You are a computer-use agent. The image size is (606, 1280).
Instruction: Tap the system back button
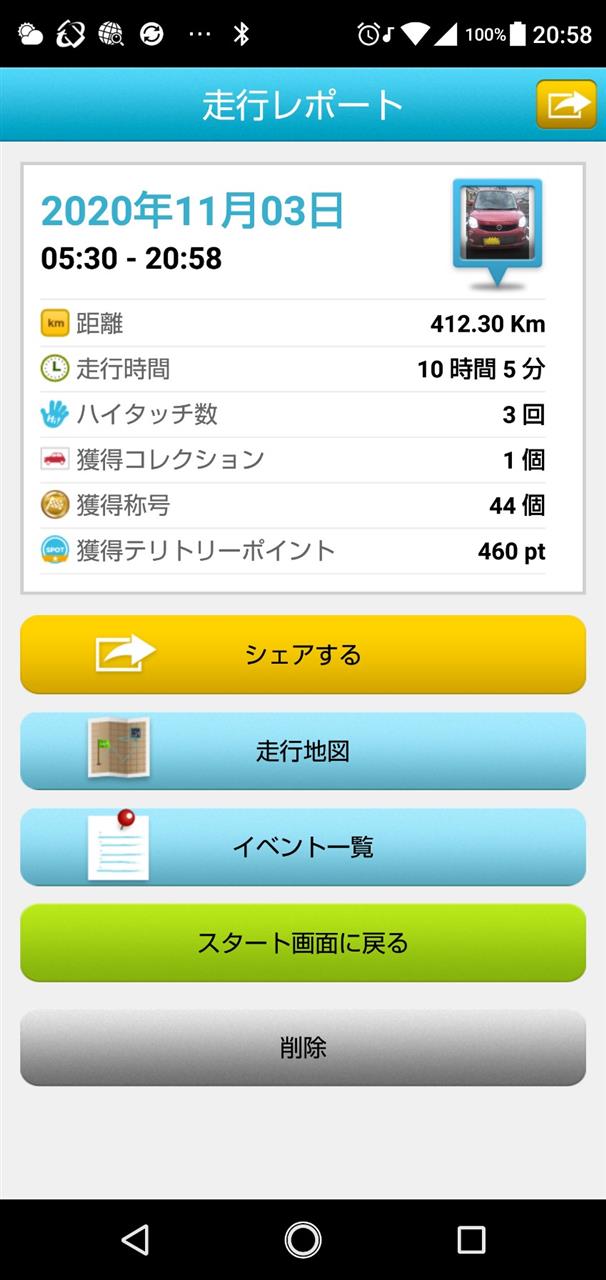click(x=135, y=1240)
